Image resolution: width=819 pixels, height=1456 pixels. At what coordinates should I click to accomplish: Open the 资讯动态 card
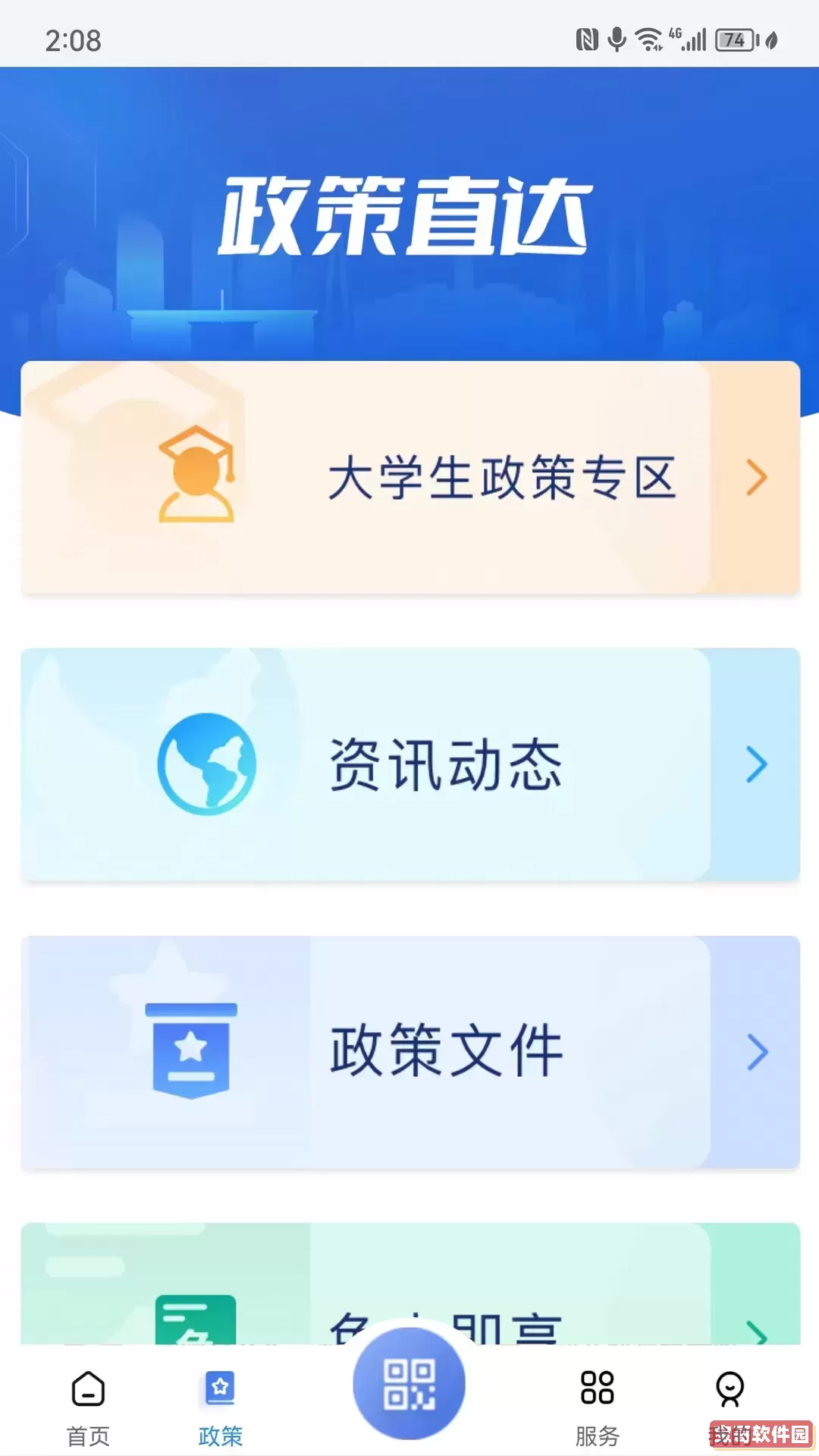(409, 764)
